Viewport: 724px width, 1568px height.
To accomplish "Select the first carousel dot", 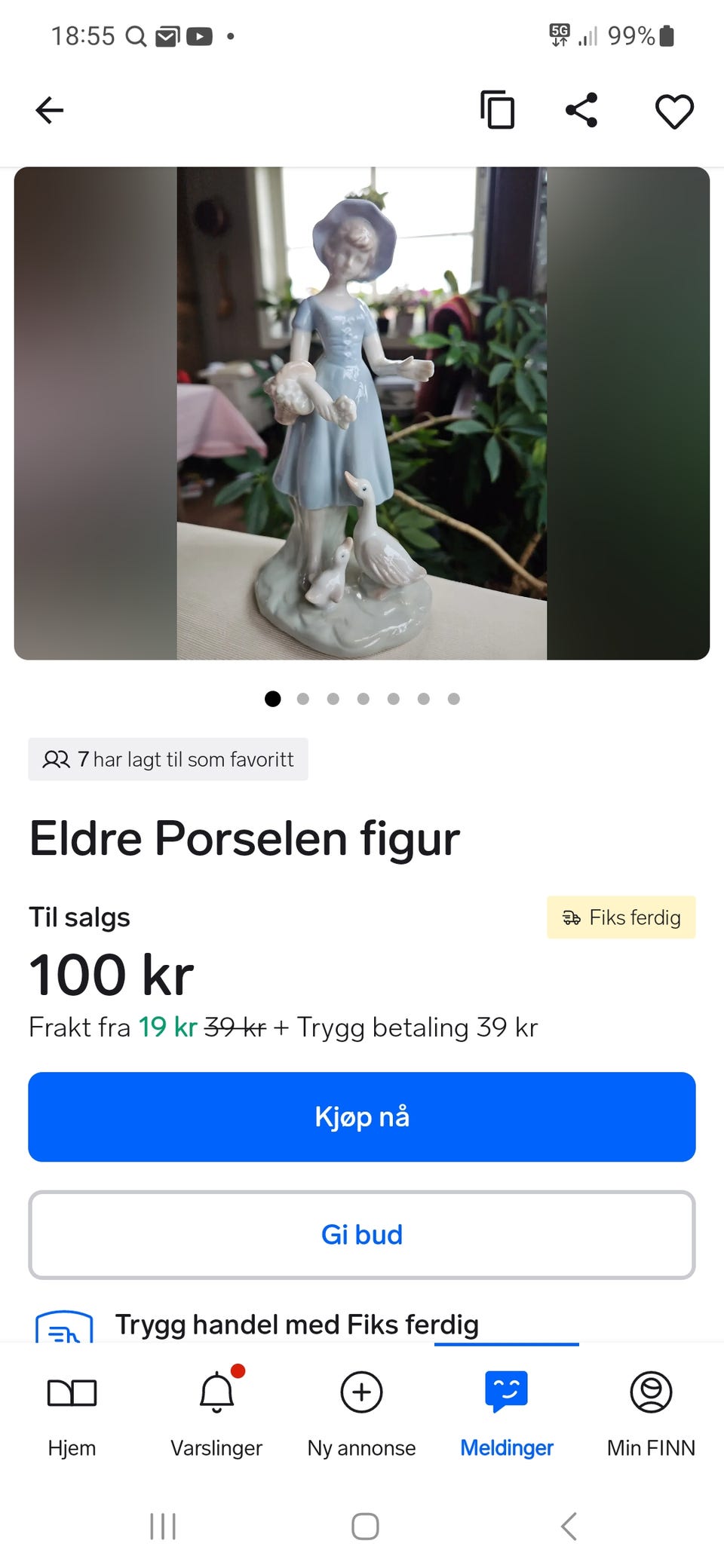I will pyautogui.click(x=272, y=699).
